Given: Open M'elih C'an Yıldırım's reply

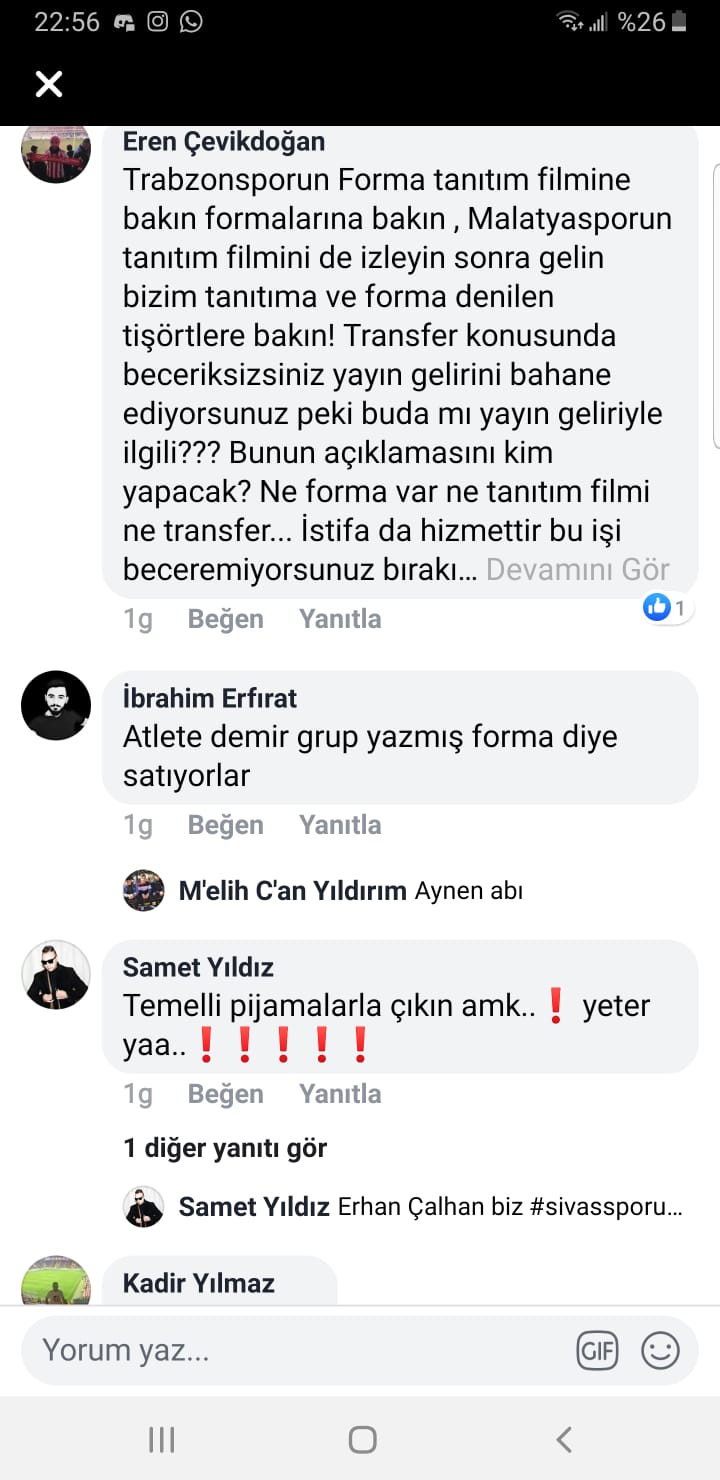Looking at the screenshot, I should 350,890.
